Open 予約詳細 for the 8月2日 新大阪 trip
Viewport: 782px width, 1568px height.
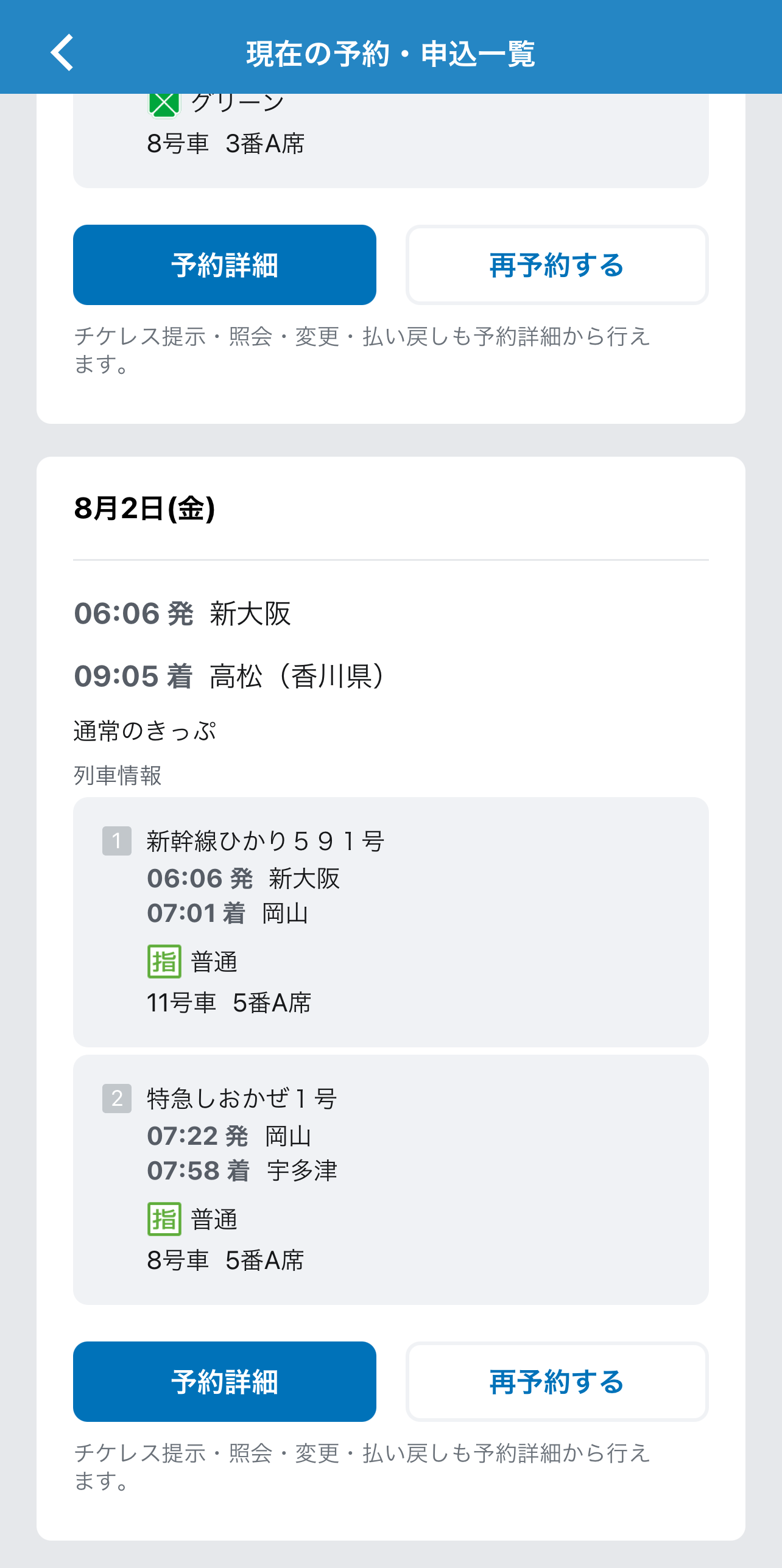point(224,1382)
